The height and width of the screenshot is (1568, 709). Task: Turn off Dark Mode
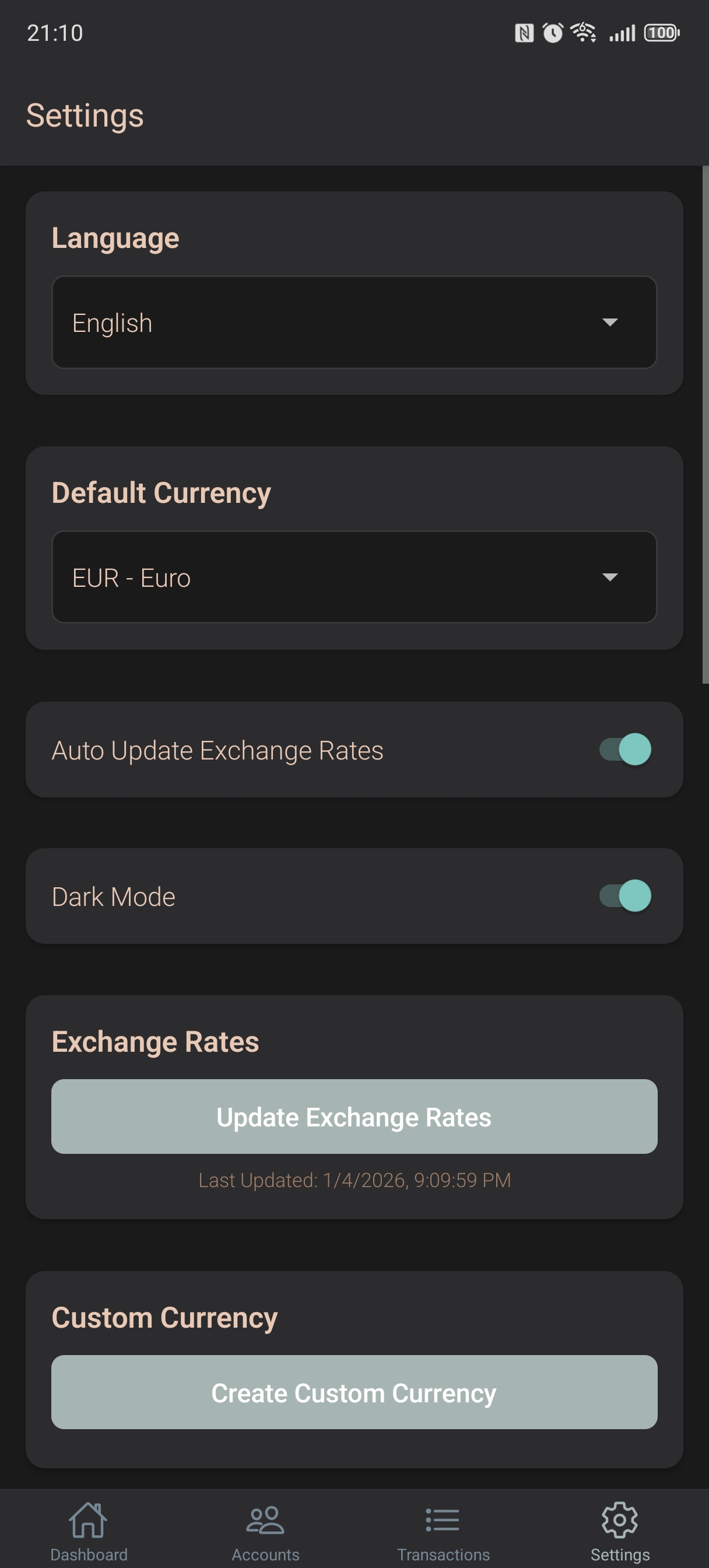pyautogui.click(x=624, y=896)
